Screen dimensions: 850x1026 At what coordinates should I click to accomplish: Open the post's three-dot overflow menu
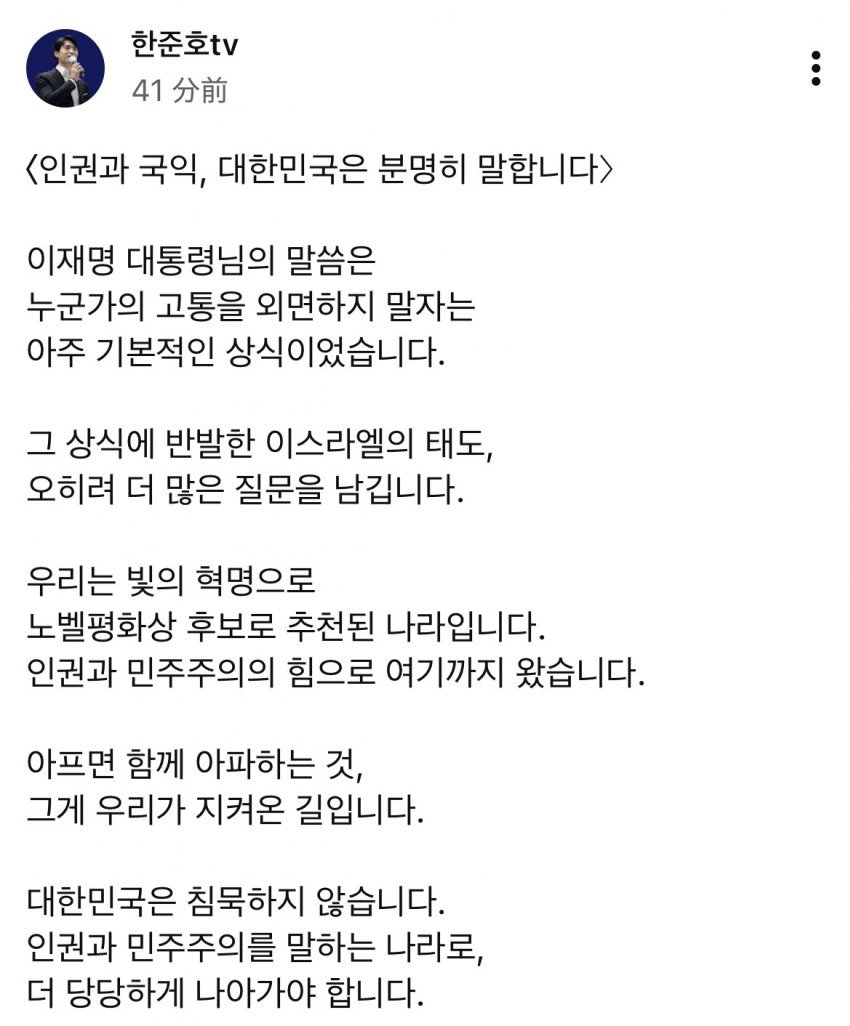point(816,67)
